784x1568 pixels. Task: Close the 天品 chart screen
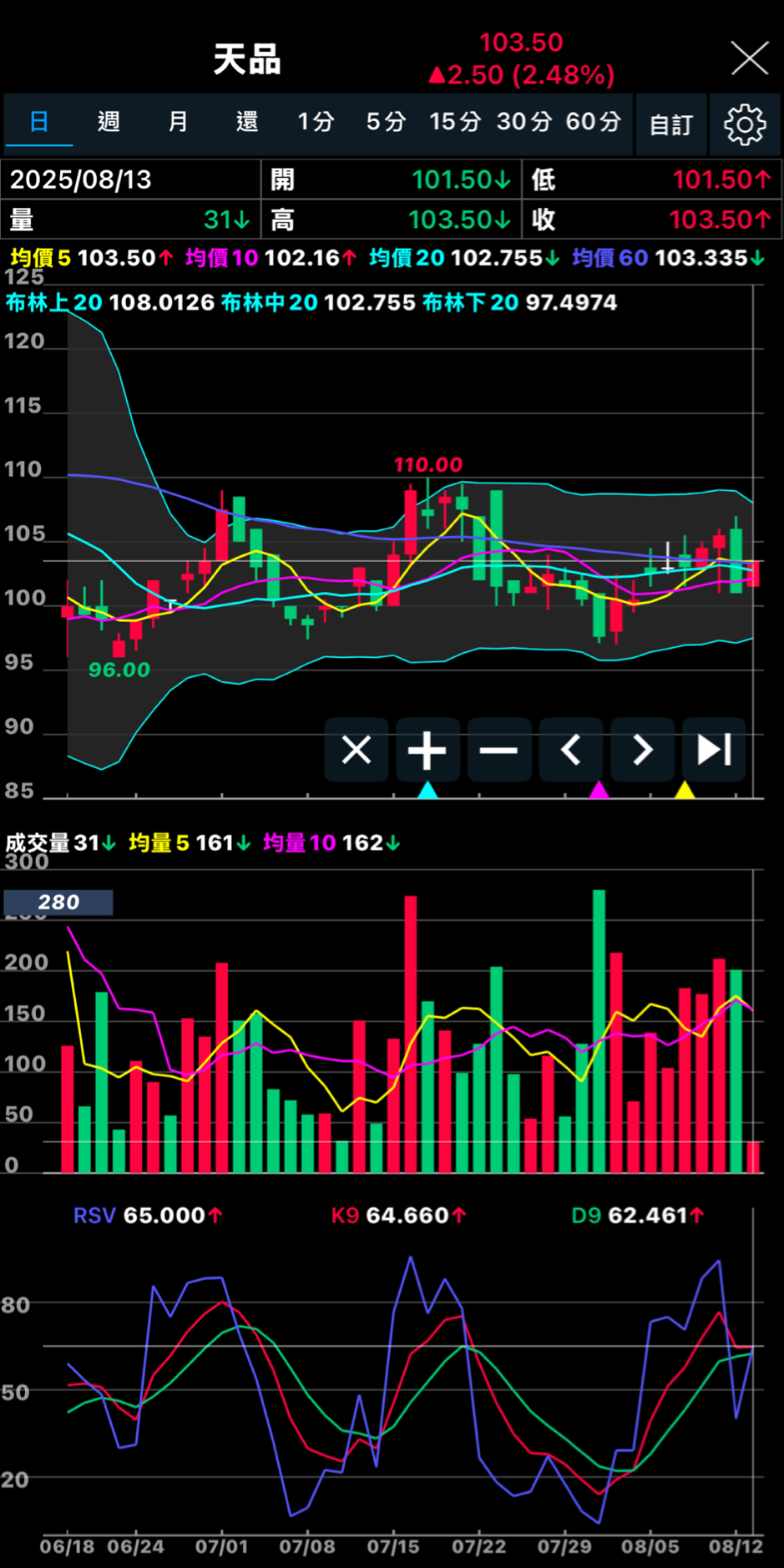click(749, 58)
